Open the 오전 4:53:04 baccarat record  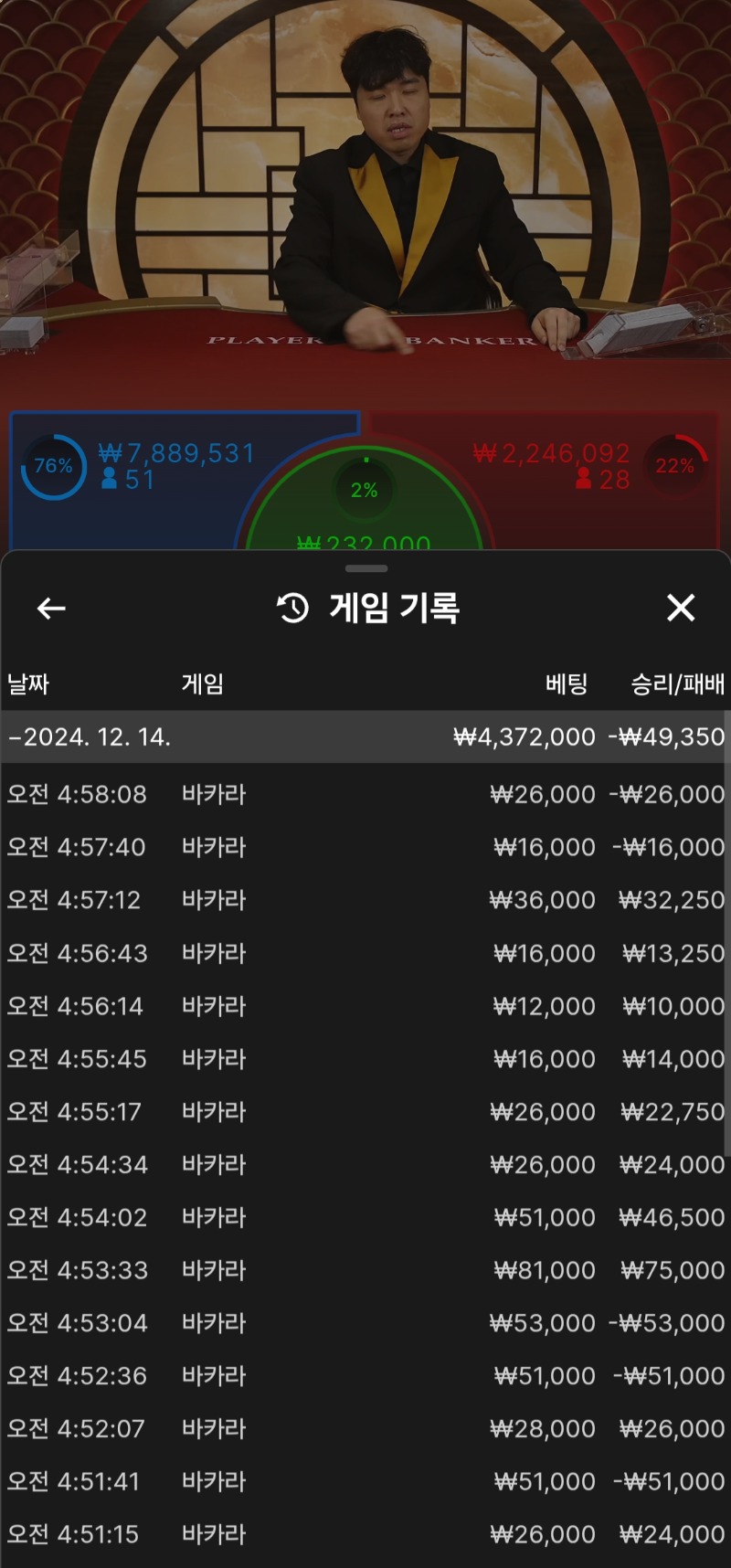365,1323
